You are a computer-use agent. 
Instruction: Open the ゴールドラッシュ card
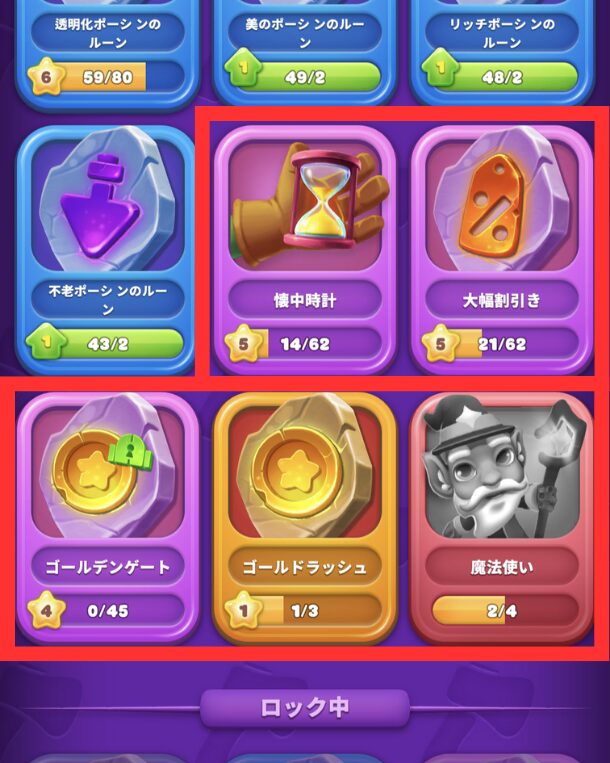pos(304,515)
